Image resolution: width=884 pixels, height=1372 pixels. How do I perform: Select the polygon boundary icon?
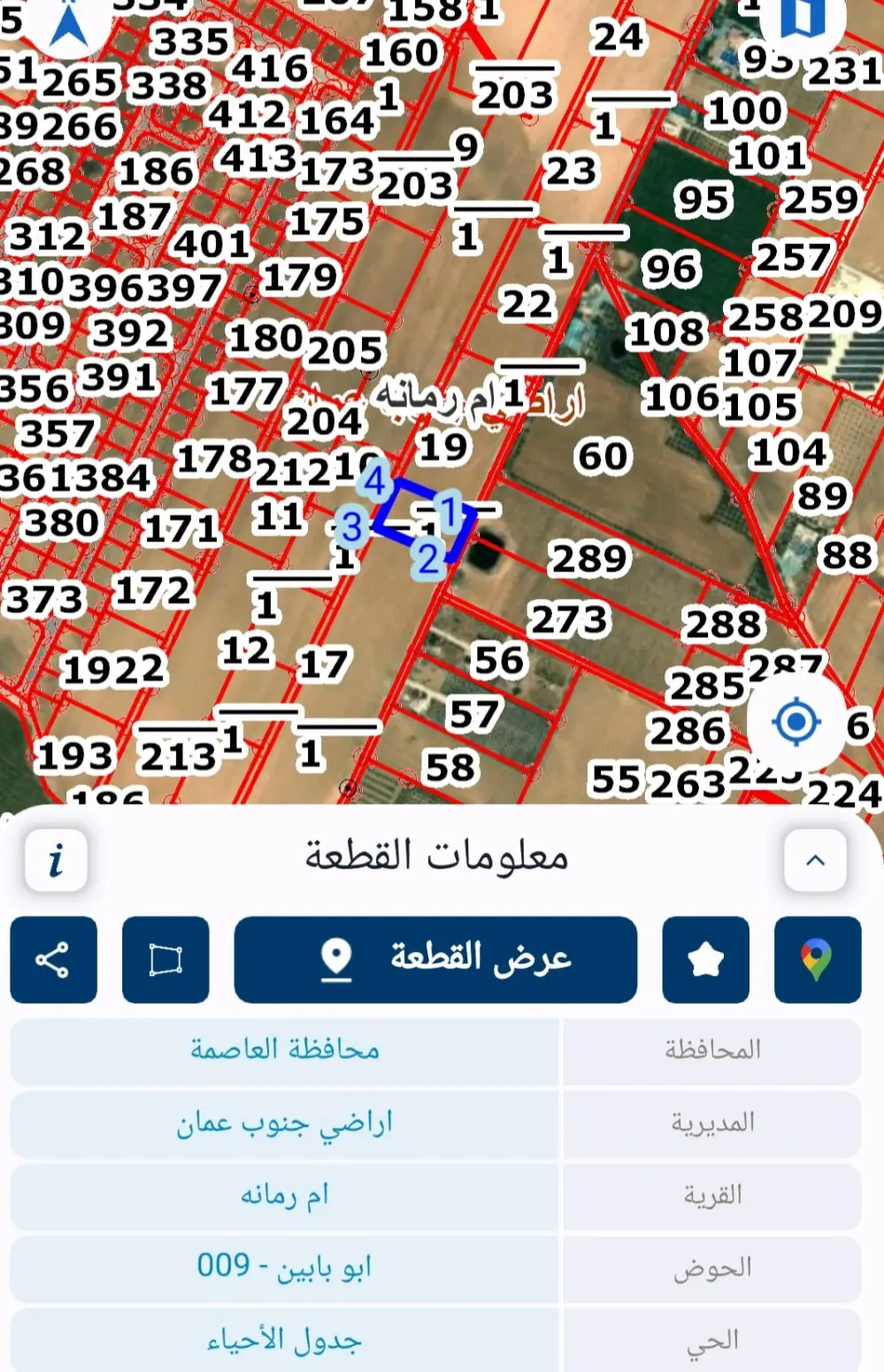point(165,961)
